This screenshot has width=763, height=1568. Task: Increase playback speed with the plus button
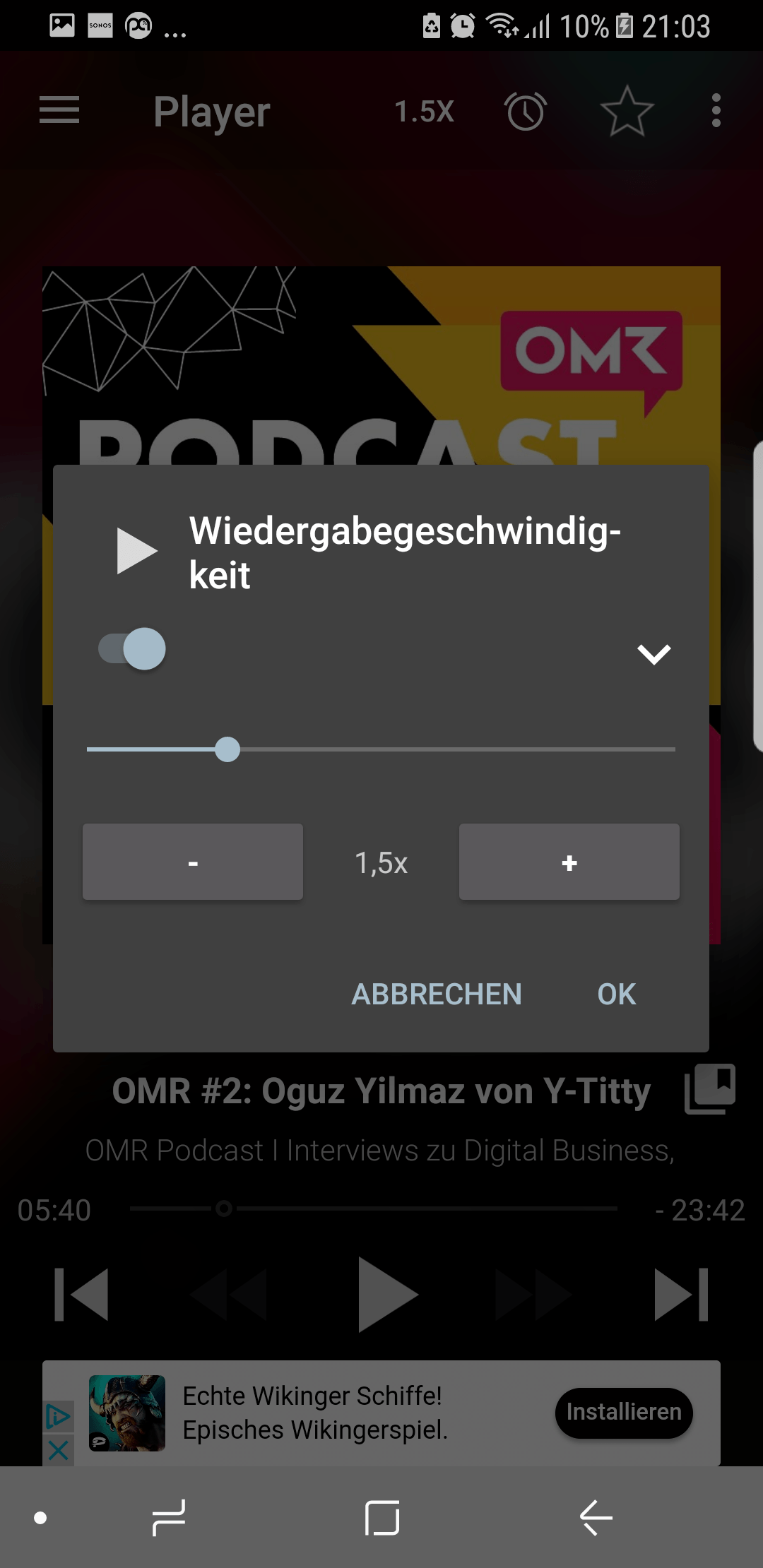click(x=569, y=862)
